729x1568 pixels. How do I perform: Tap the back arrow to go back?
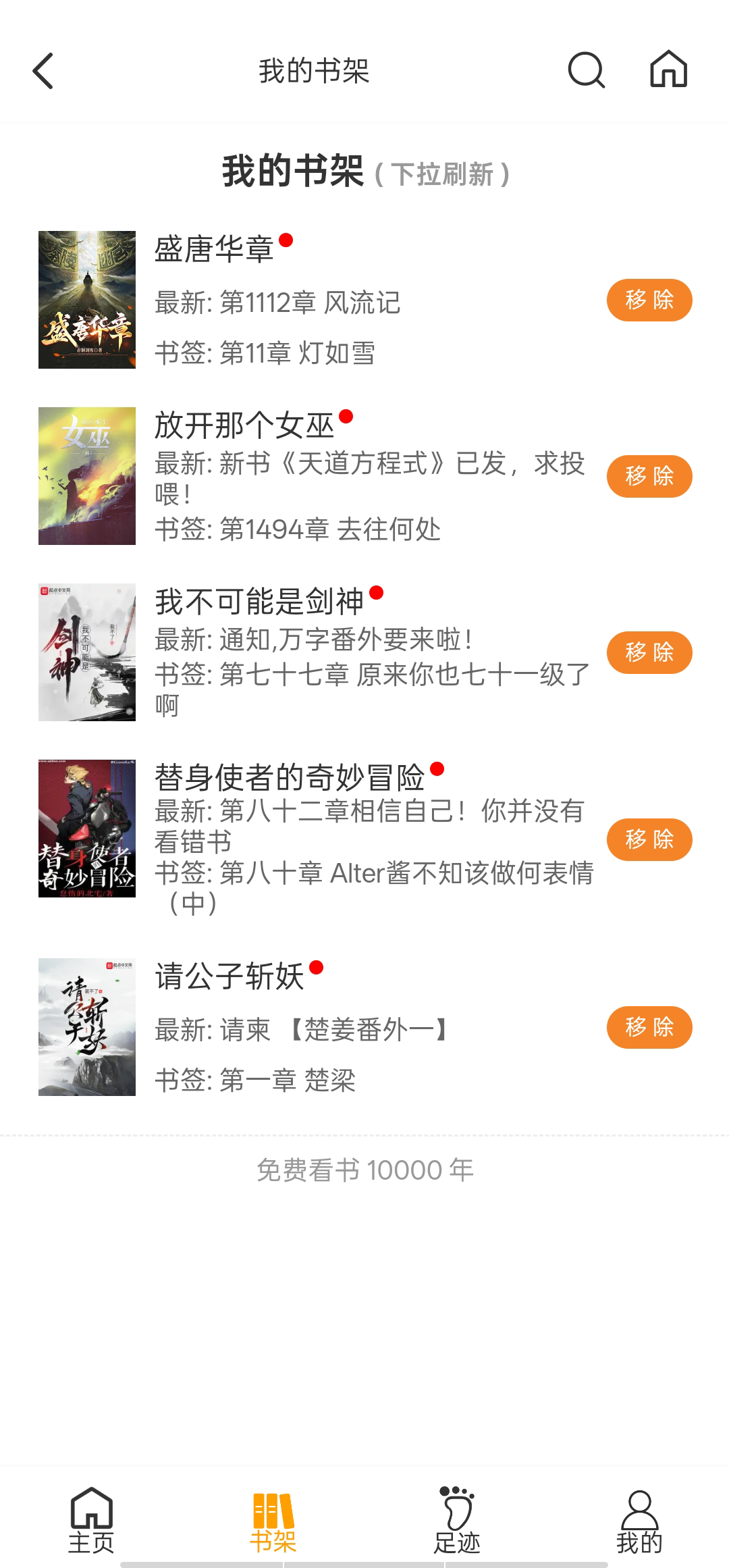(43, 71)
